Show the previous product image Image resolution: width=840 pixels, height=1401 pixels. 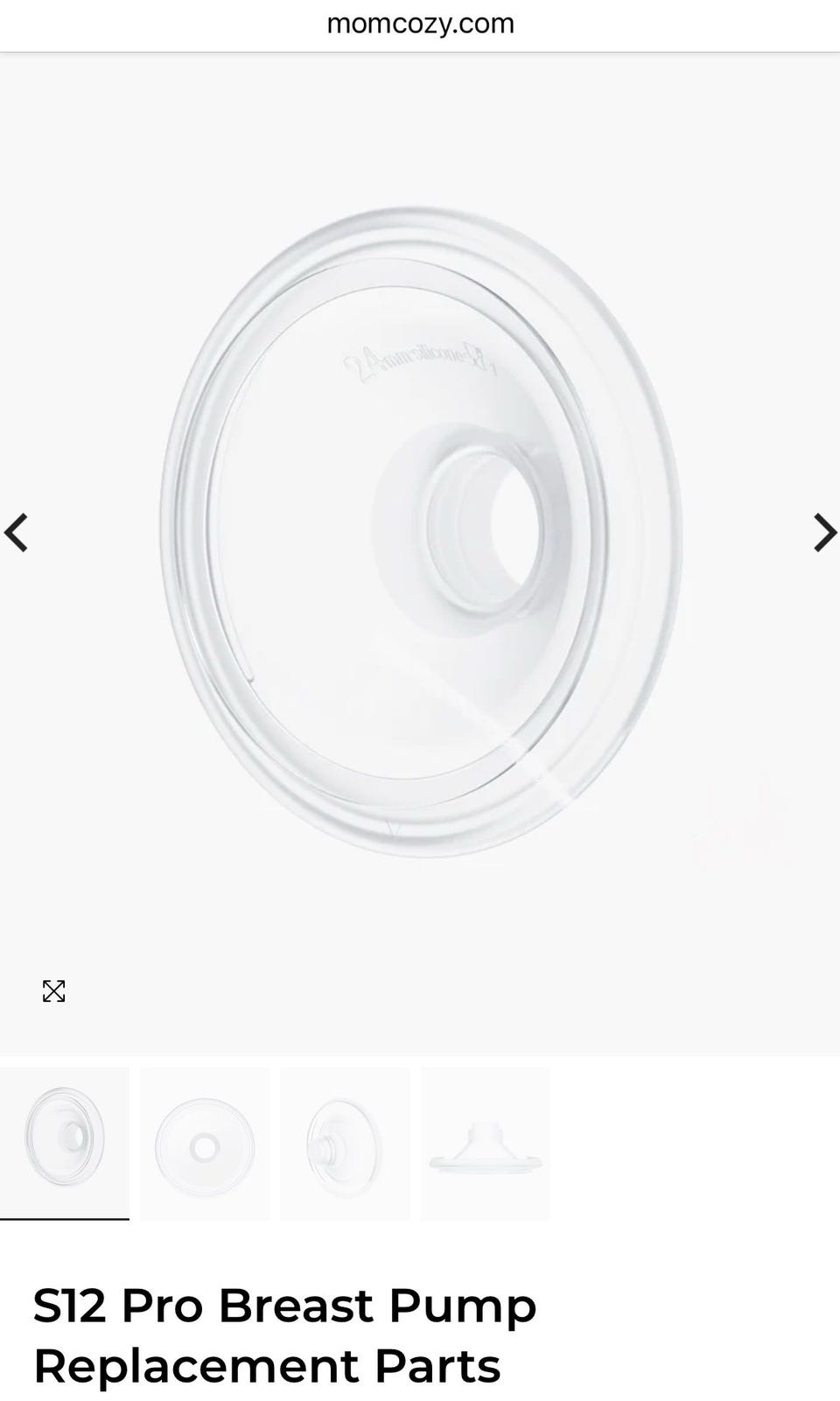point(17,532)
